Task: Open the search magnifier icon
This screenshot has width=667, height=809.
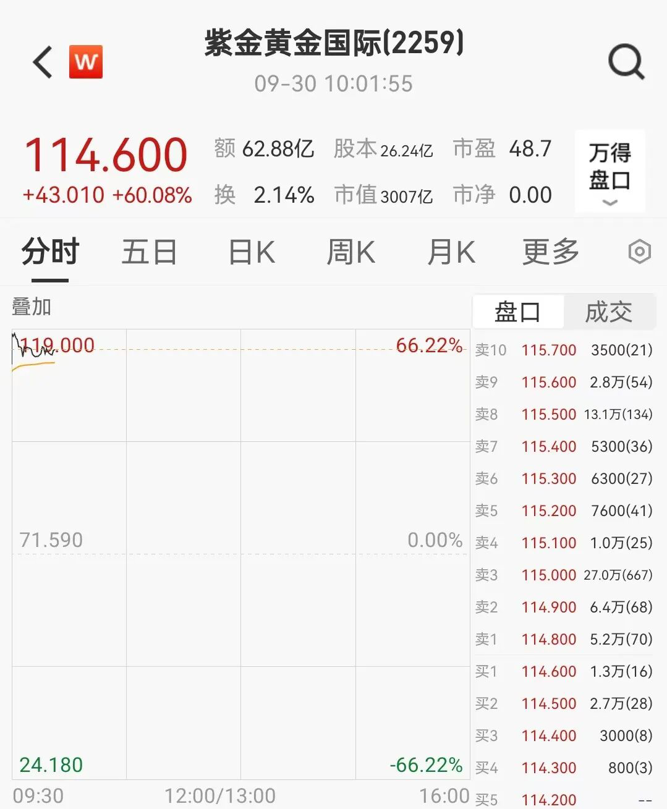Action: point(627,62)
